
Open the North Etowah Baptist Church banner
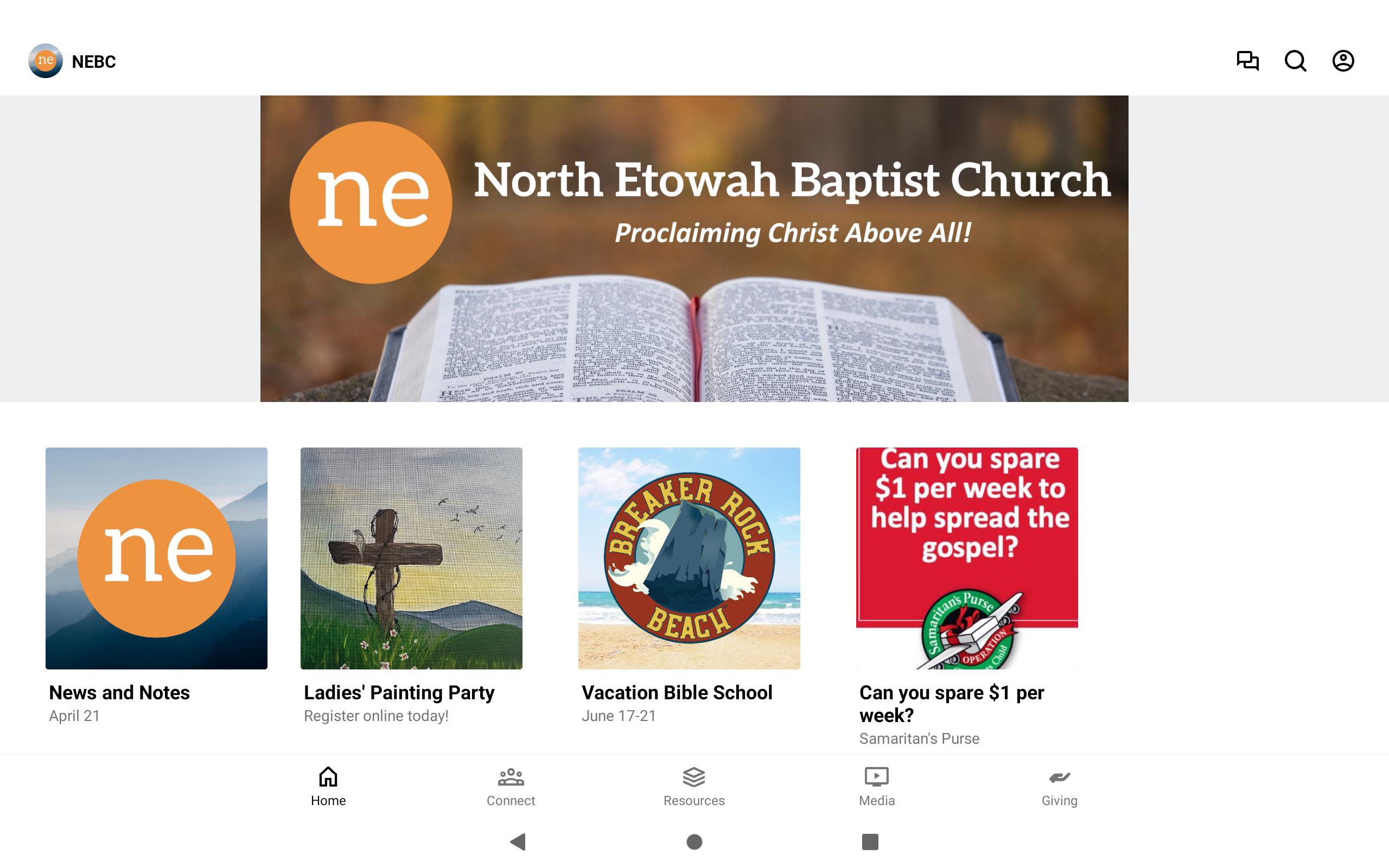tap(694, 248)
